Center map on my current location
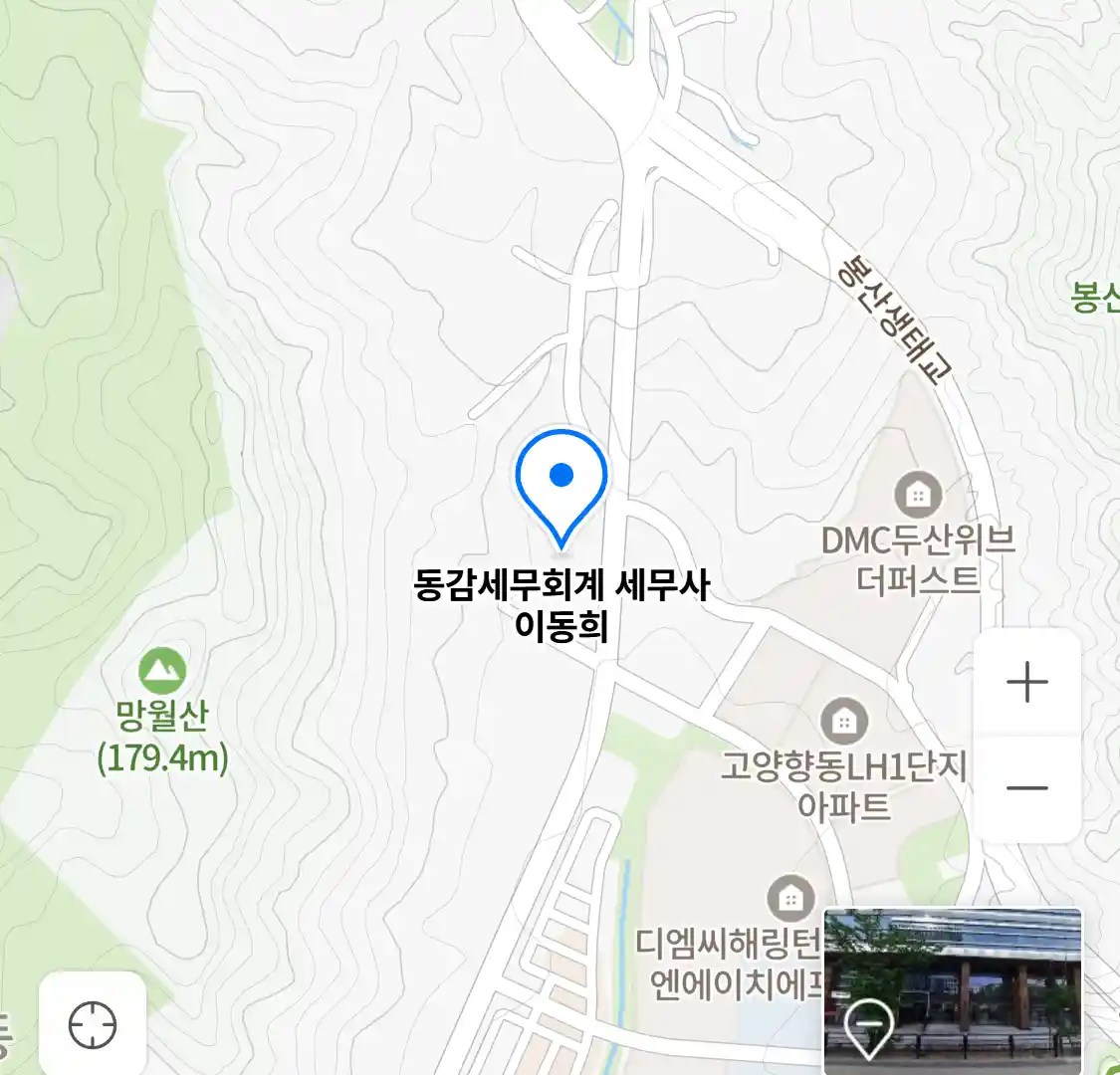1120x1075 pixels. (x=93, y=1024)
